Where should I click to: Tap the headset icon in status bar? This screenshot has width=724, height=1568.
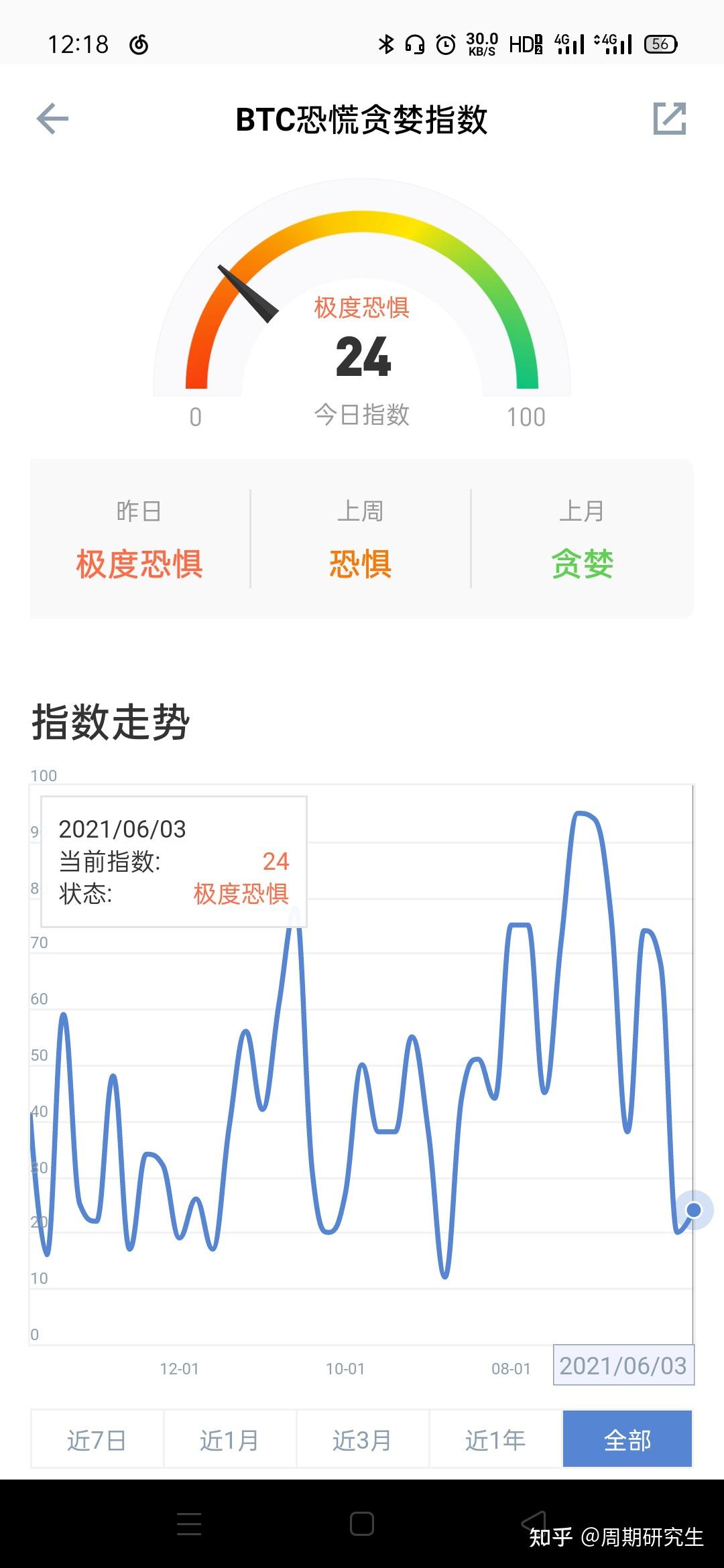pyautogui.click(x=414, y=44)
